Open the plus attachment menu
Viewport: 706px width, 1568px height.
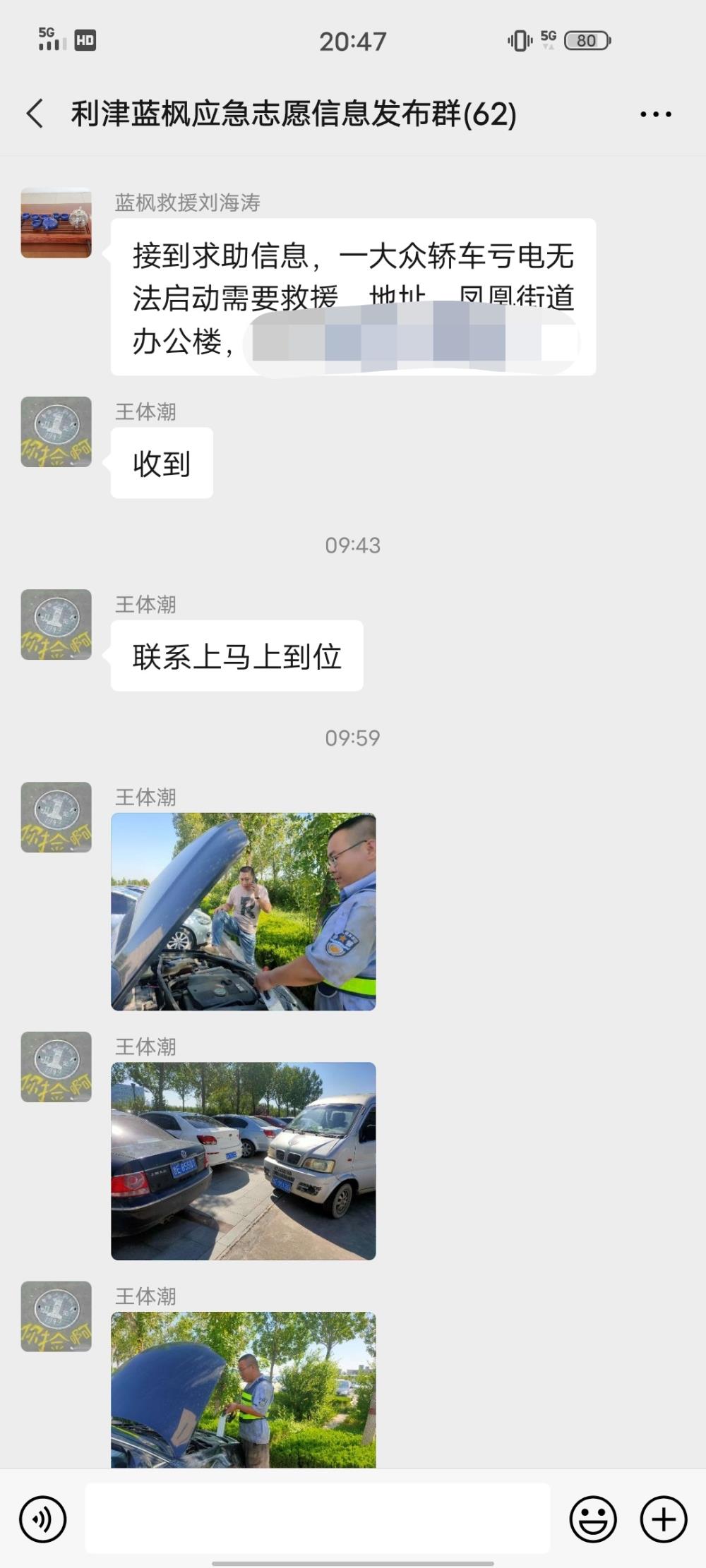(664, 1519)
